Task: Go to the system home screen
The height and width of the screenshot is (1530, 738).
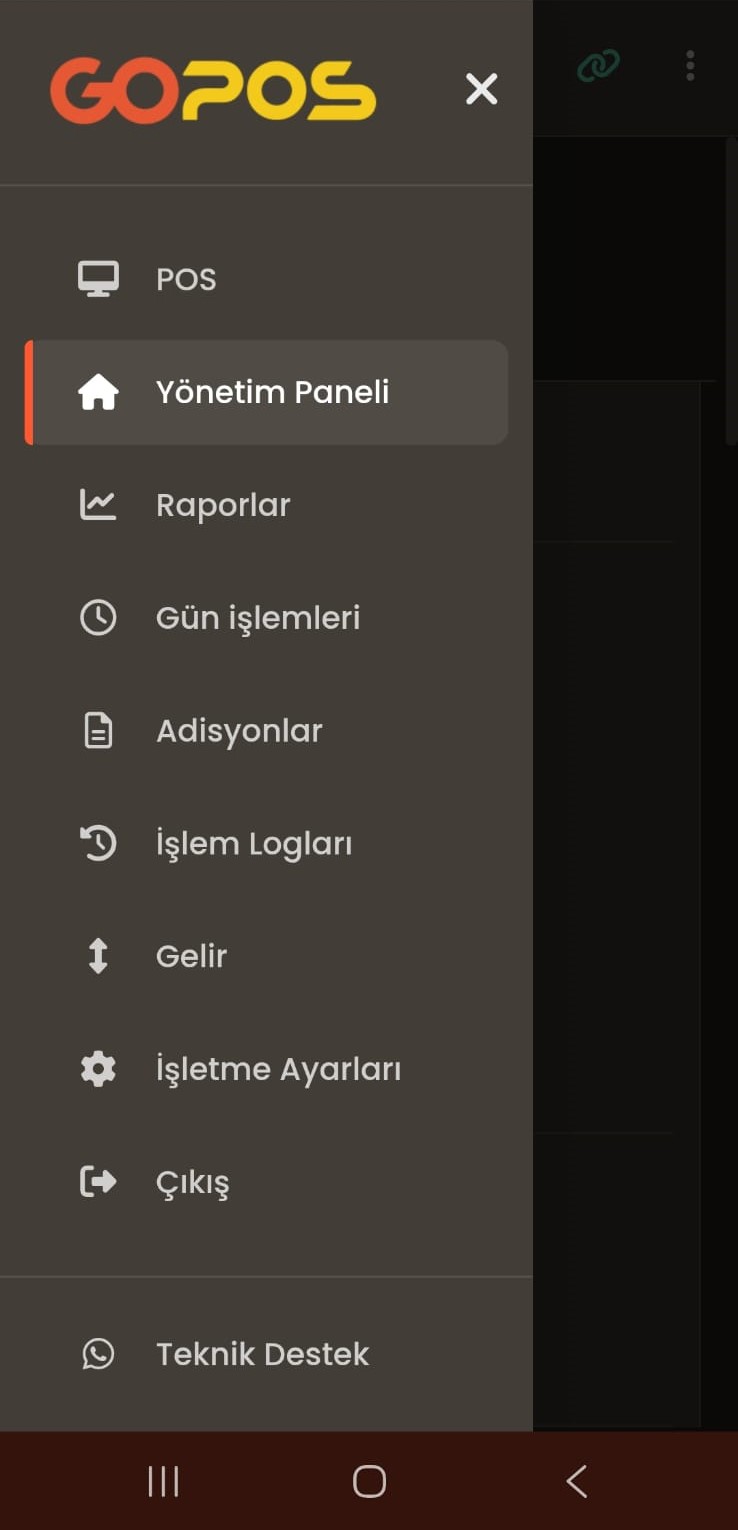Action: pyautogui.click(x=369, y=1481)
